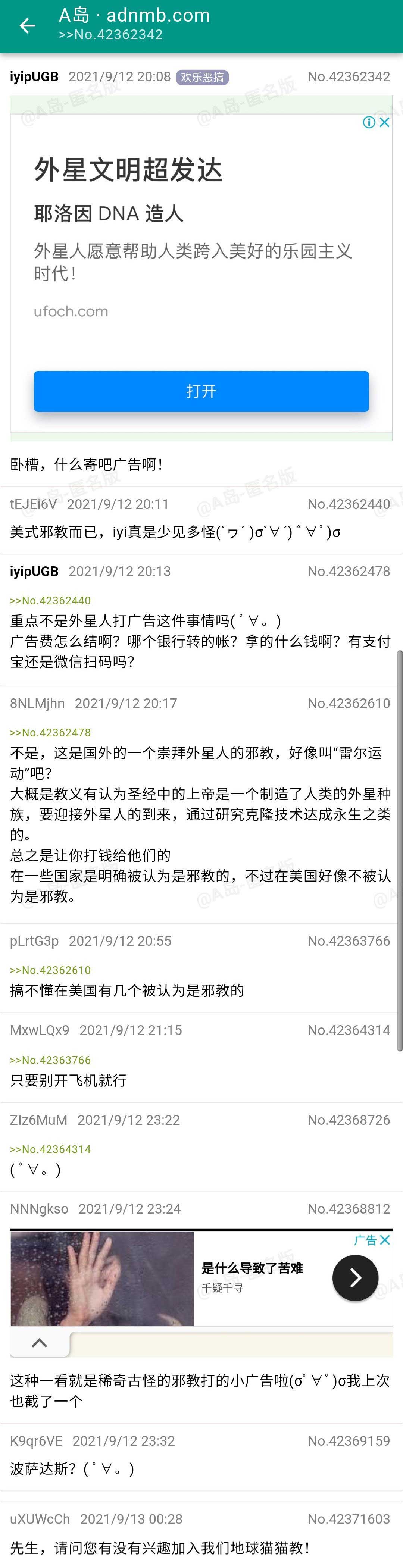Open the 欢乐恶搞 board tag
This screenshot has height=1568, width=403.
(x=202, y=77)
